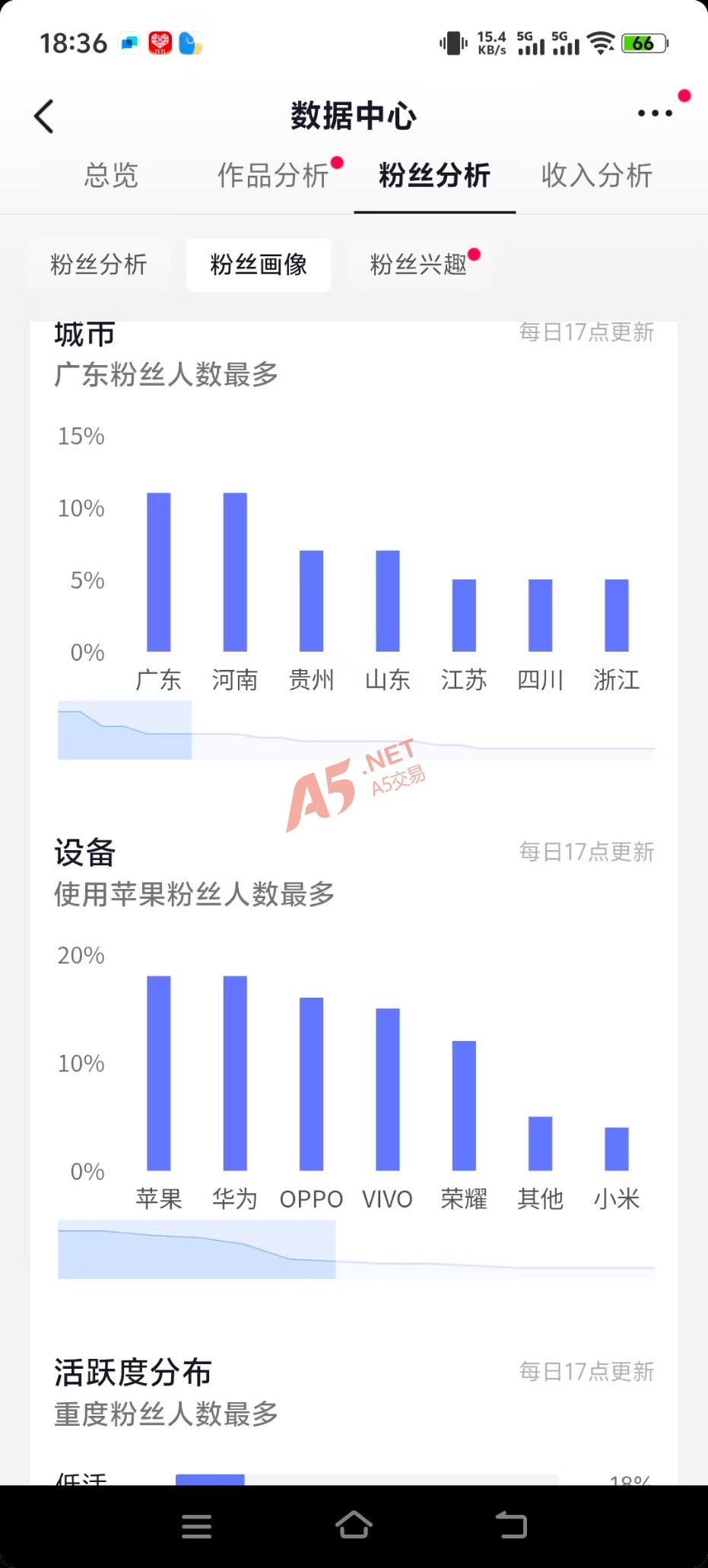Select the 粉丝分析 sub-tab chip

coord(99,265)
